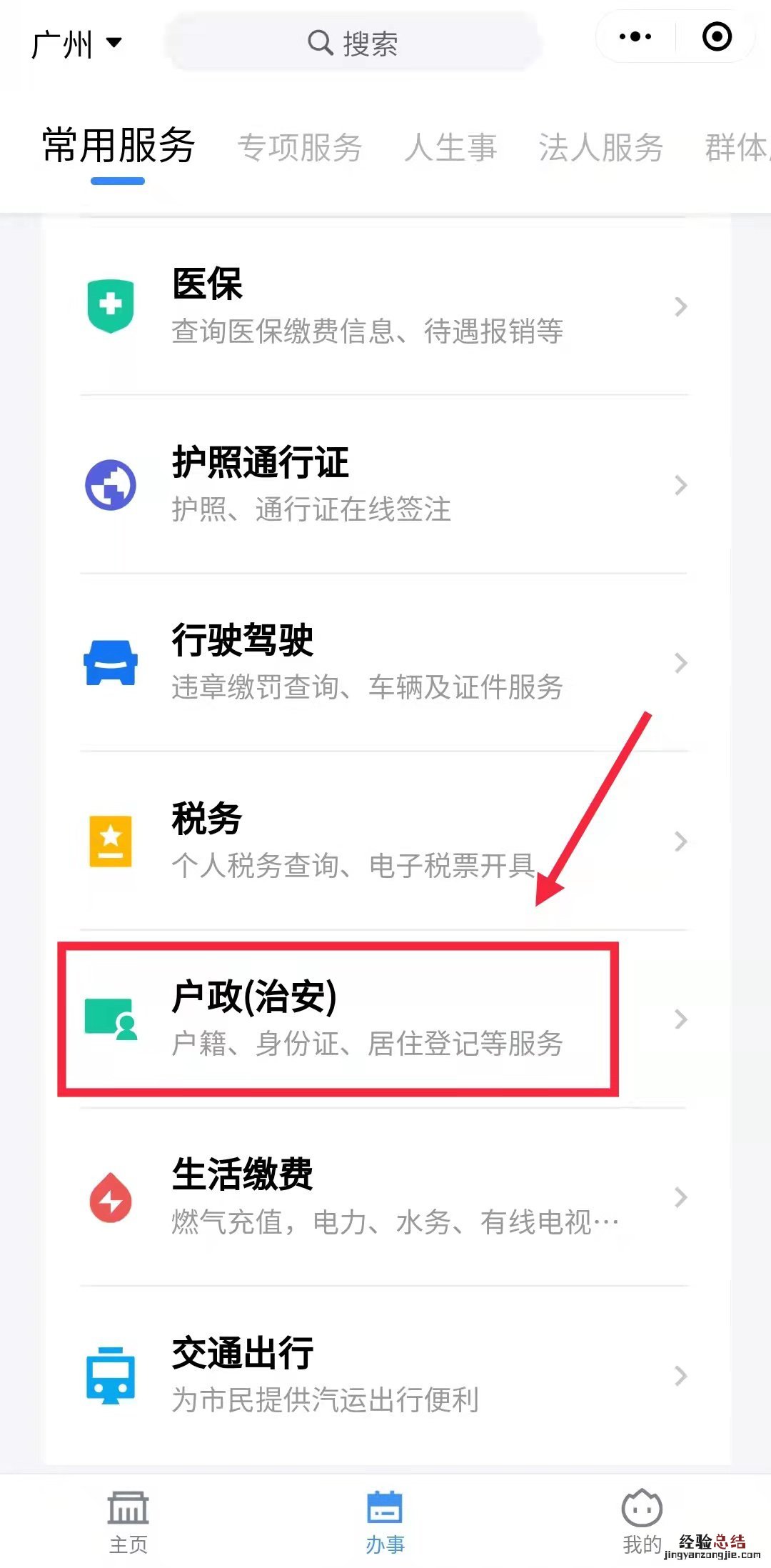
Task: Open the three-dot more menu
Action: tap(635, 36)
